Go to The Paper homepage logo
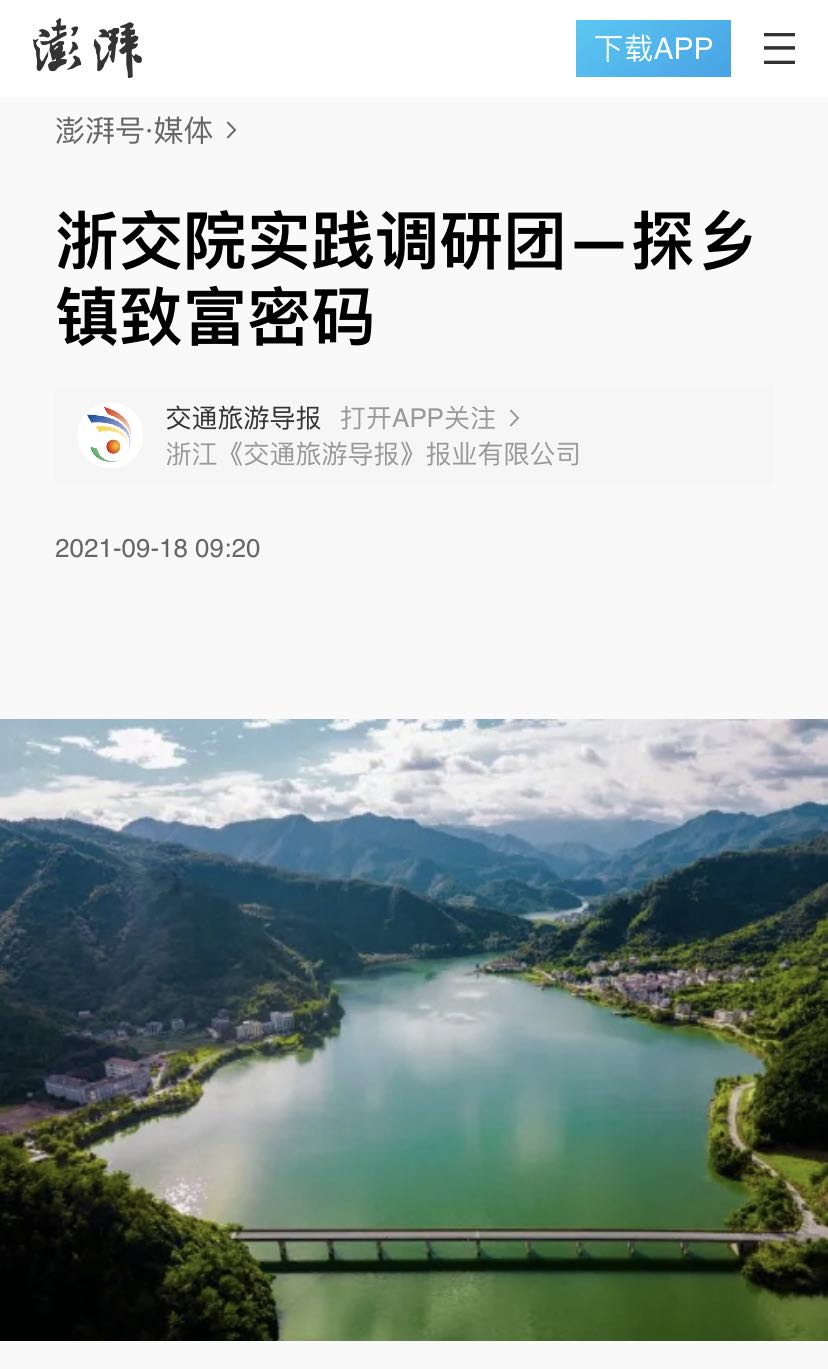Viewport: 828px width, 1369px height. click(x=88, y=48)
